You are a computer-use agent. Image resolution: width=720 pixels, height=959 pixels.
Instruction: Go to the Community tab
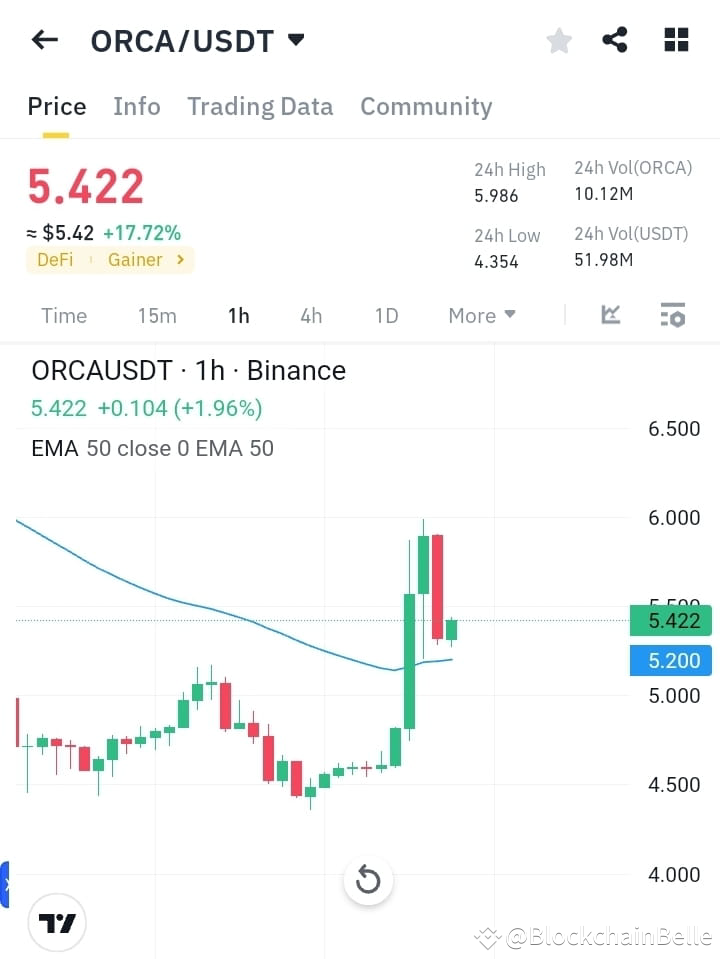(x=426, y=106)
